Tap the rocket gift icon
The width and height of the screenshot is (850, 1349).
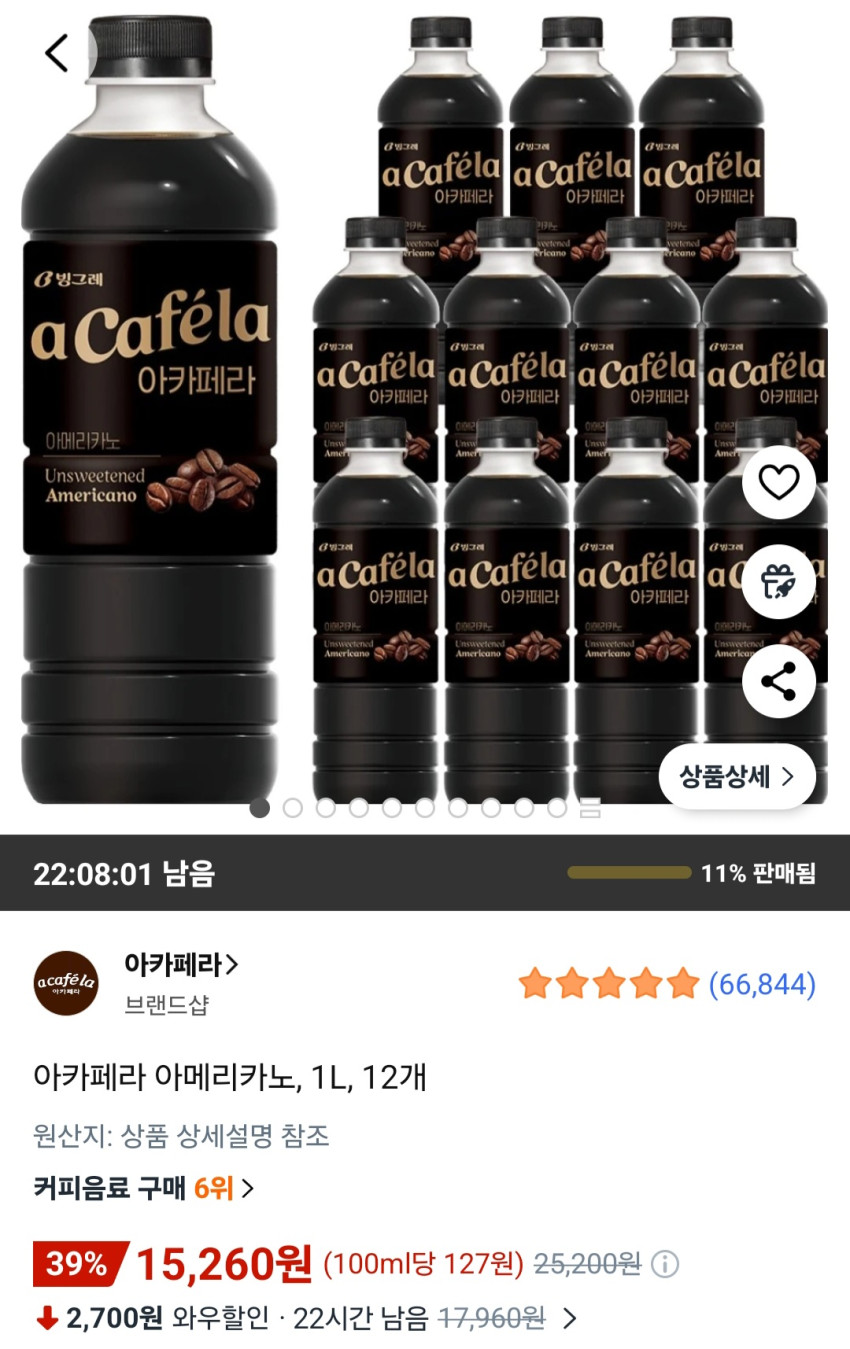pyautogui.click(x=778, y=582)
